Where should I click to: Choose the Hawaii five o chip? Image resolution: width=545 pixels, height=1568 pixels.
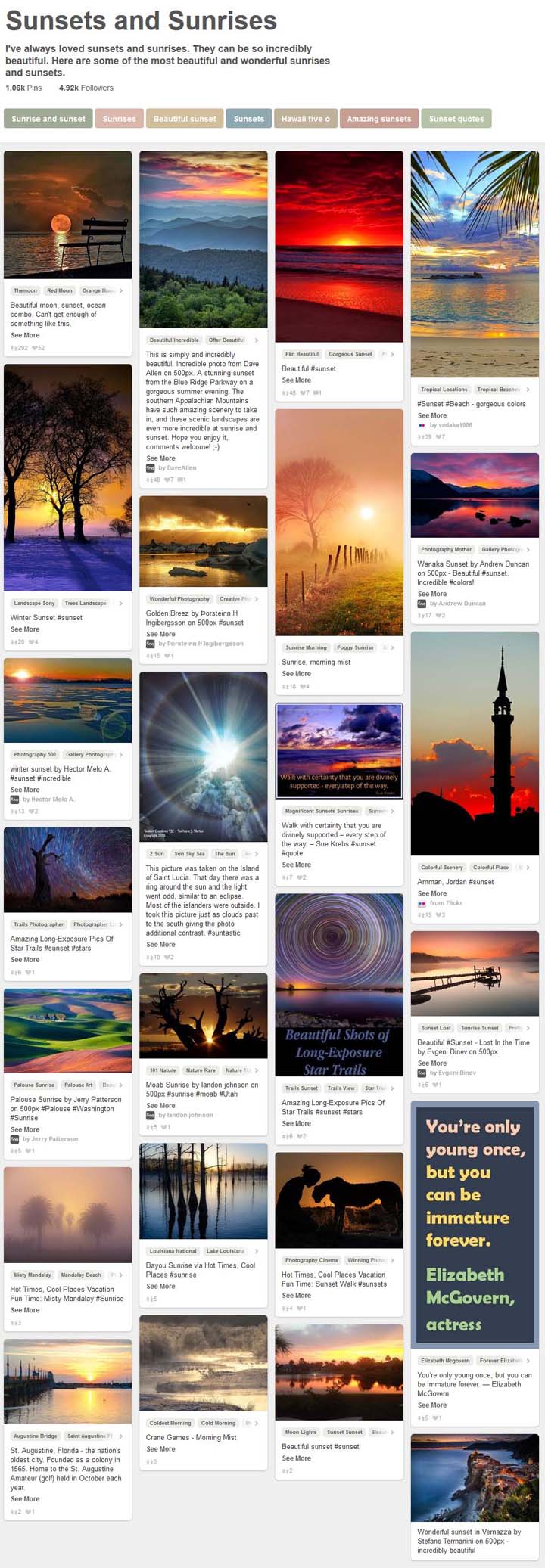(306, 119)
